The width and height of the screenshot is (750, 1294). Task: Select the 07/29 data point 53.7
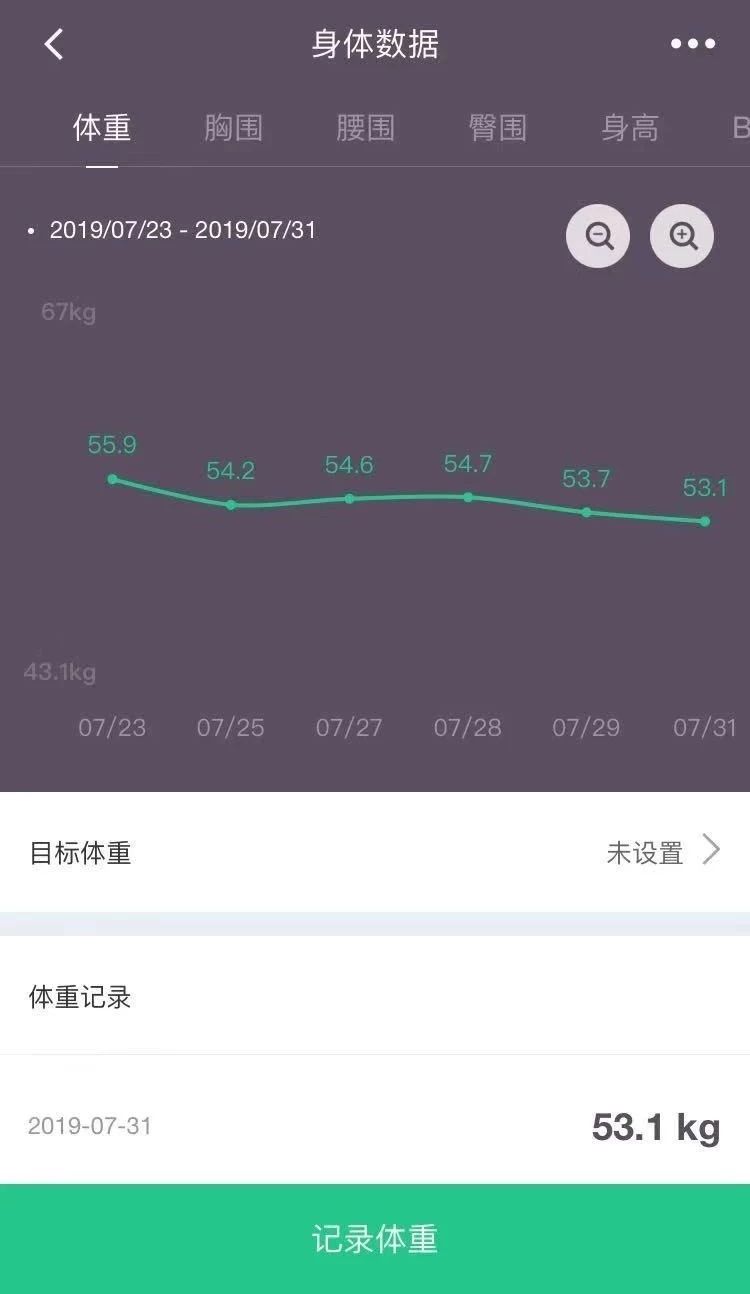point(586,512)
